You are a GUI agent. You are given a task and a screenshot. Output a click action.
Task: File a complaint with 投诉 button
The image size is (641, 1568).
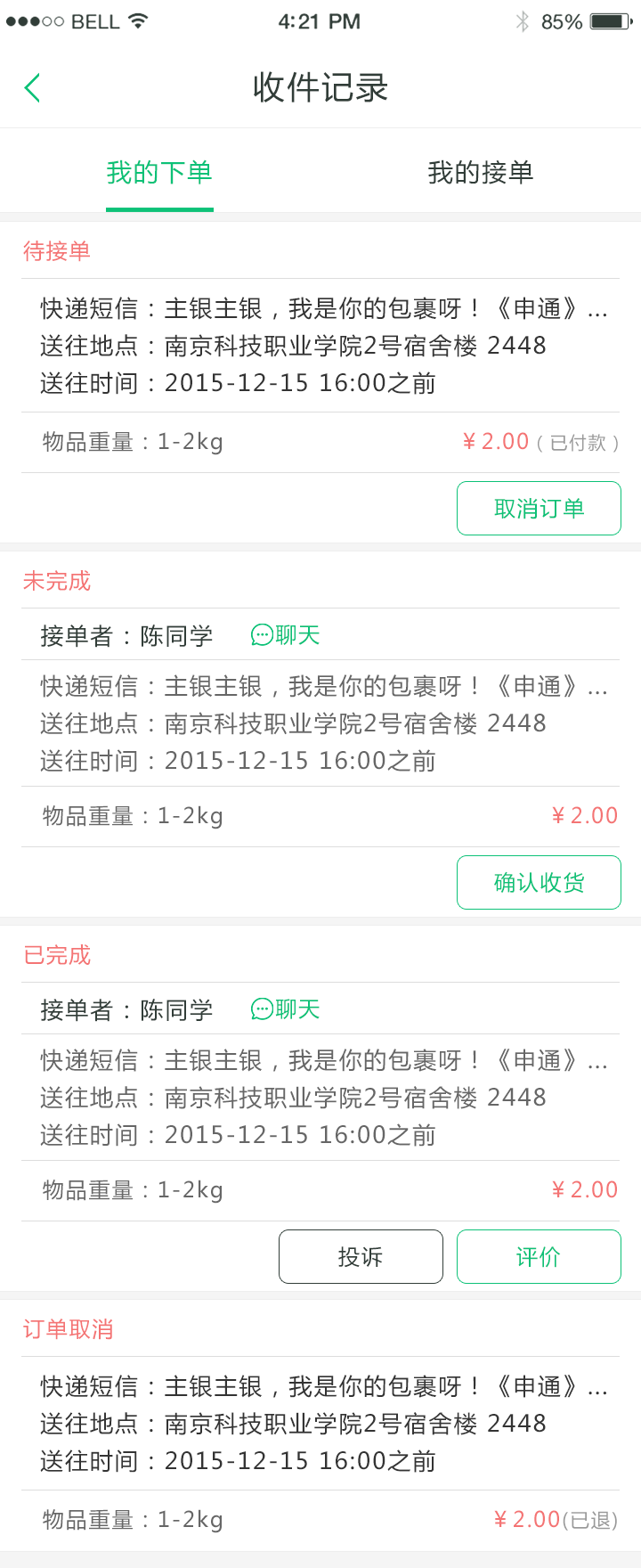(x=361, y=1257)
